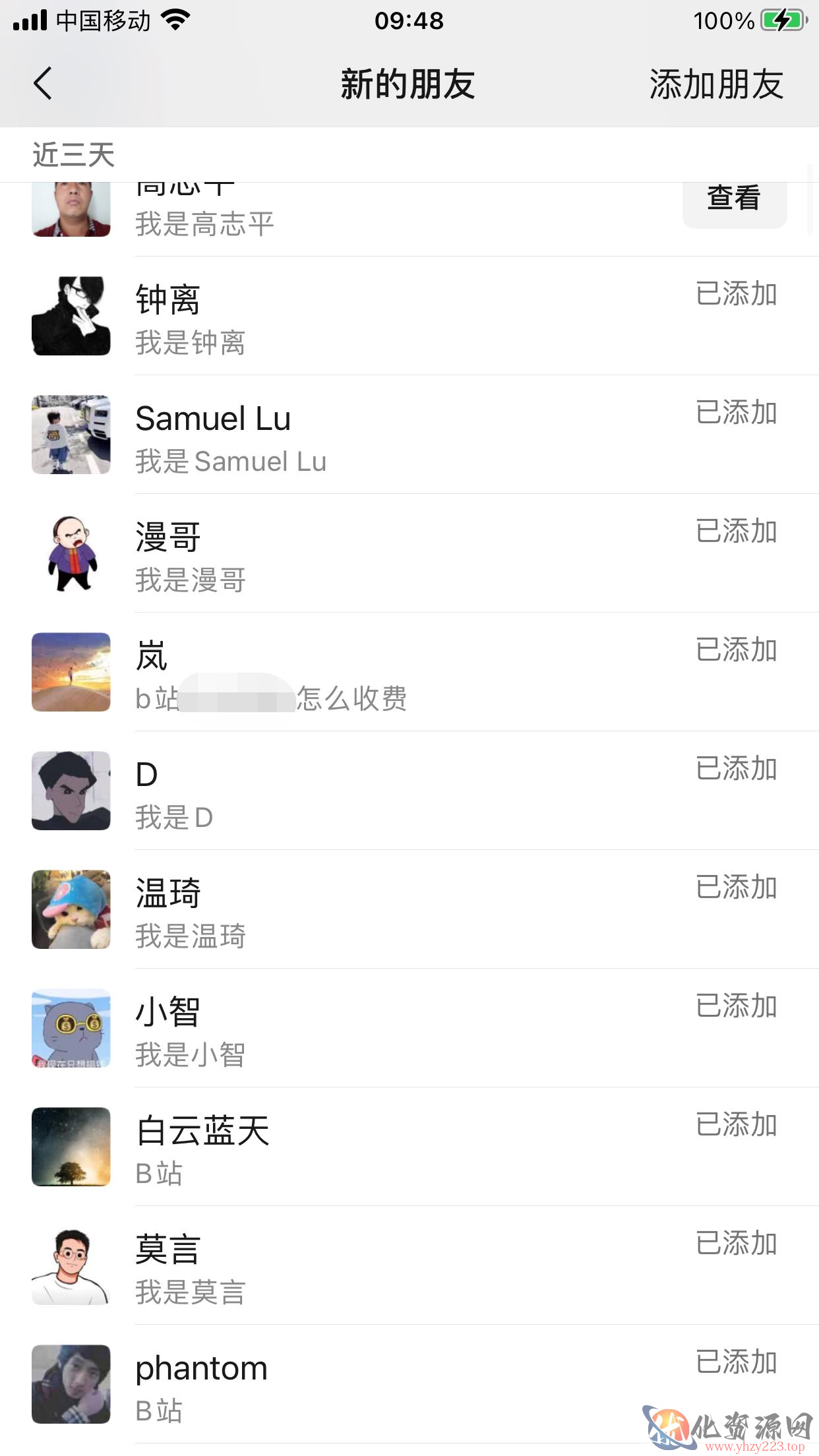Viewport: 819px width, 1456px height.
Task: Open the phantom friend entry
Action: (x=409, y=1384)
